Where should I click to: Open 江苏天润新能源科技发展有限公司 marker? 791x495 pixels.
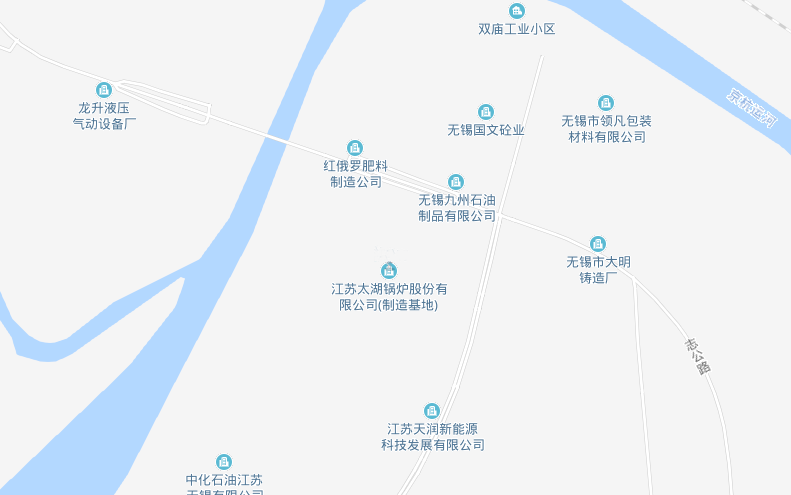tap(432, 411)
